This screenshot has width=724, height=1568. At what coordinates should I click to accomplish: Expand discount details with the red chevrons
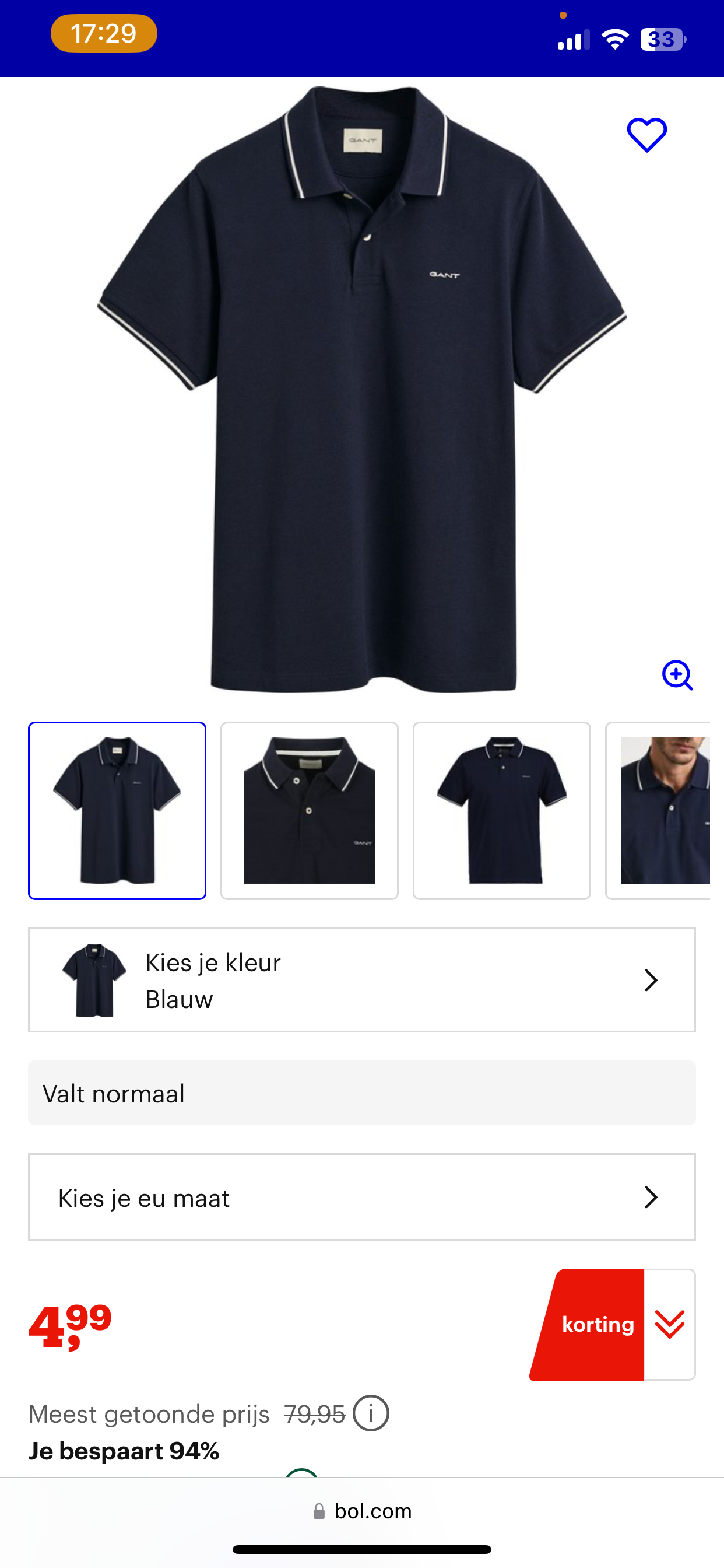(x=669, y=1324)
